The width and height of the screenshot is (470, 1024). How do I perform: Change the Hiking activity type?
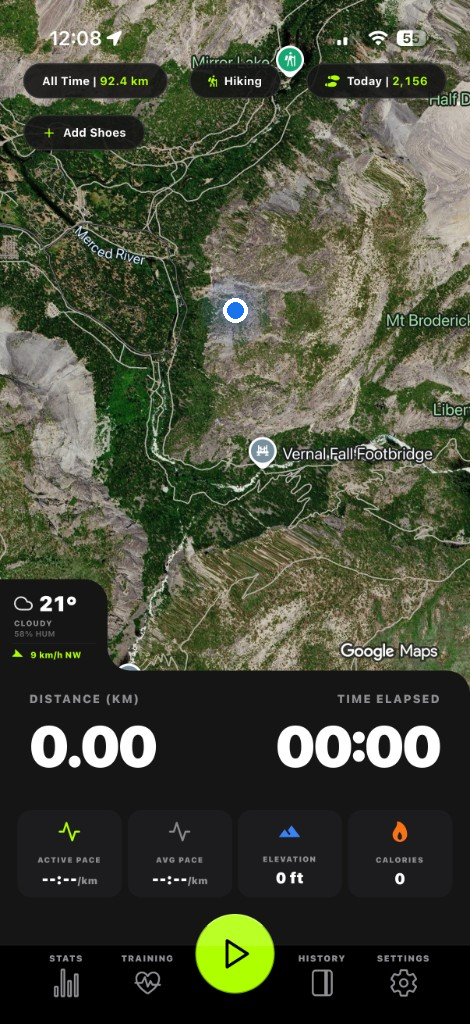234,81
